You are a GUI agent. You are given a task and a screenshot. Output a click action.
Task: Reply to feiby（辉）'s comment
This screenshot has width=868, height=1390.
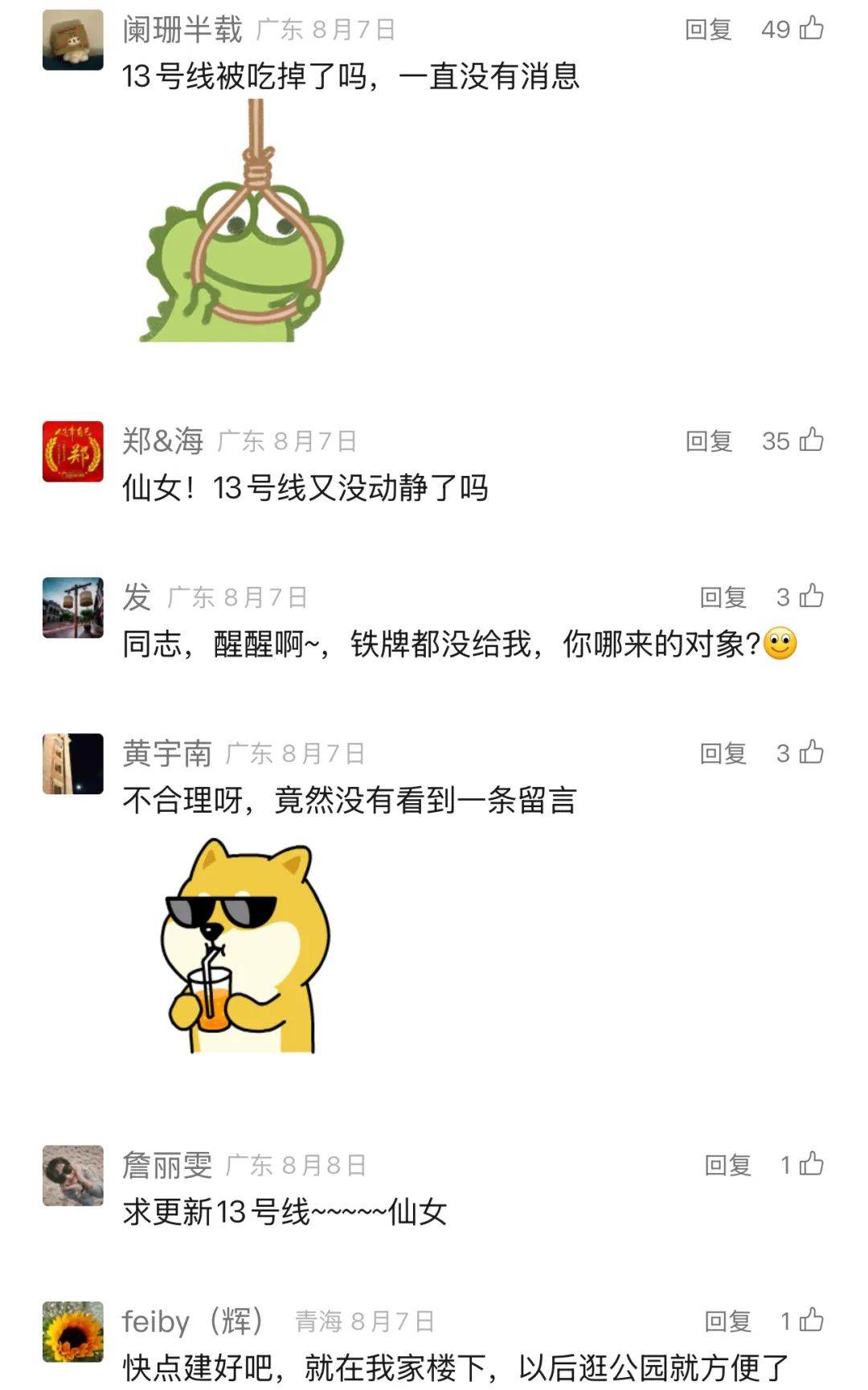[x=727, y=1321]
